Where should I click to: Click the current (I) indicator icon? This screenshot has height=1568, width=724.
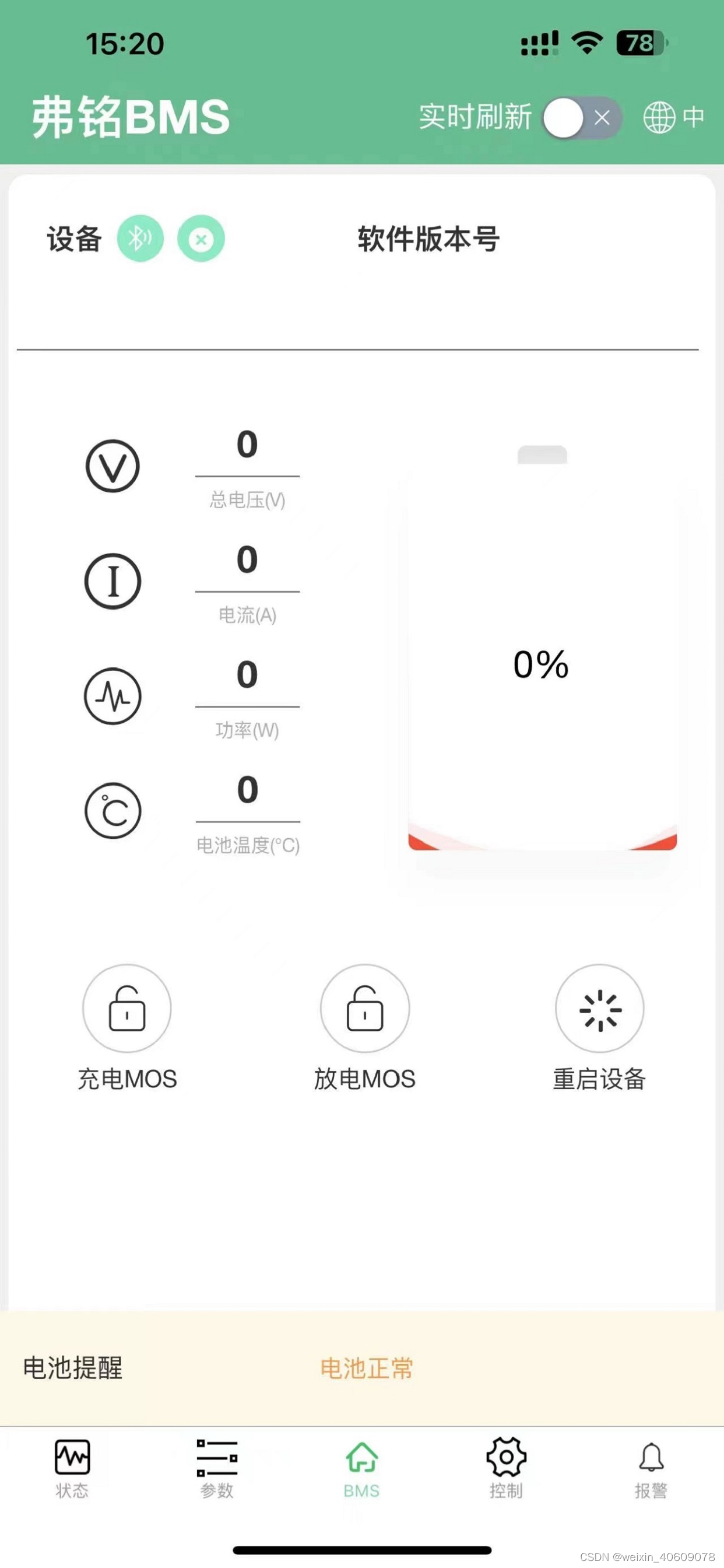[112, 579]
